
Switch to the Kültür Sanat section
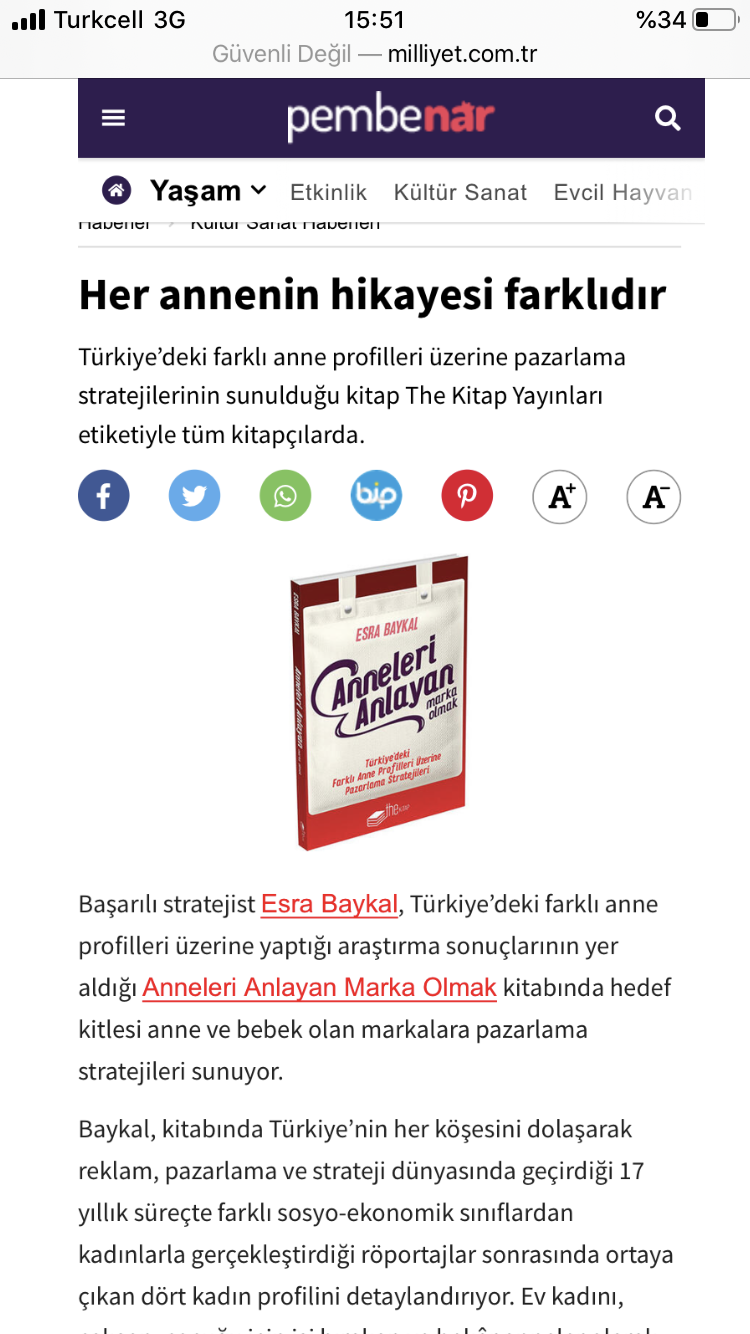[x=460, y=192]
